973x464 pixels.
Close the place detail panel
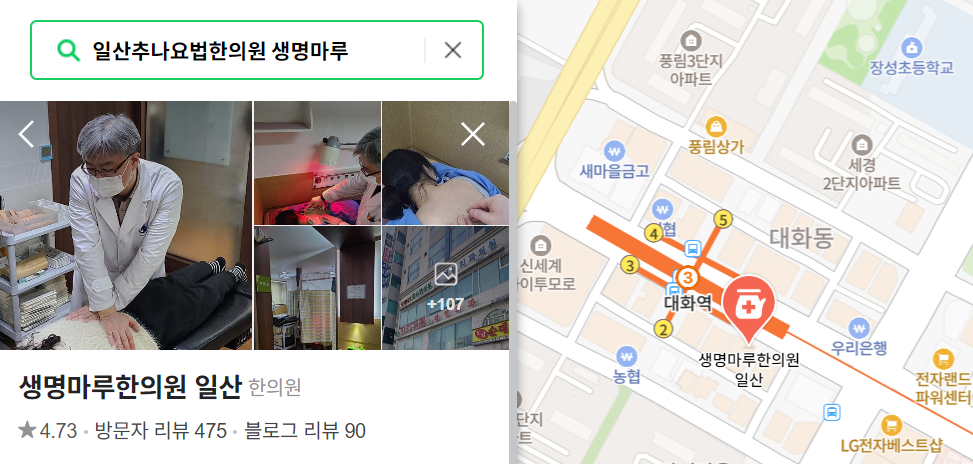pos(472,134)
